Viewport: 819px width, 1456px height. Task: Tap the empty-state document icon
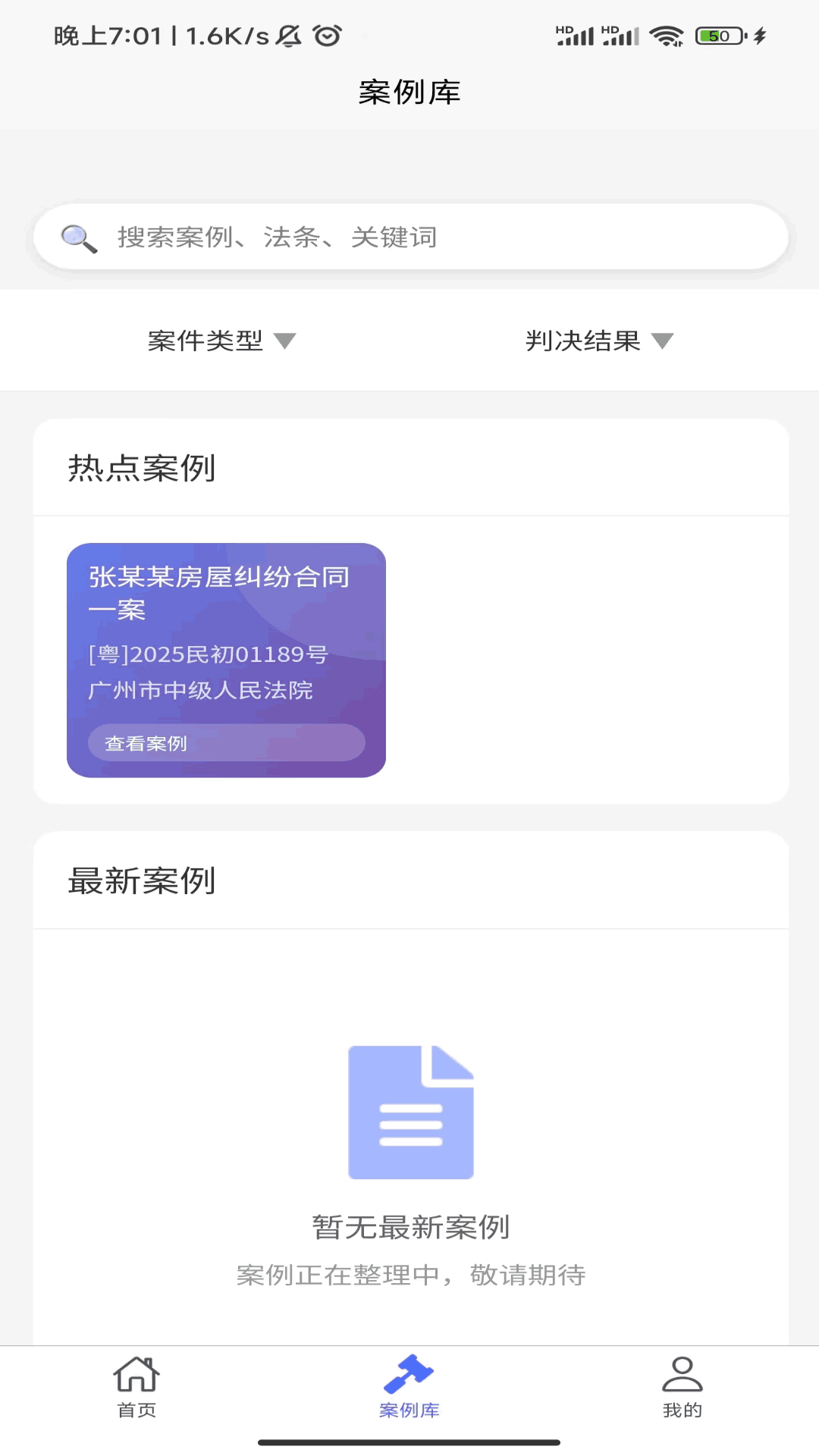pyautogui.click(x=410, y=1109)
